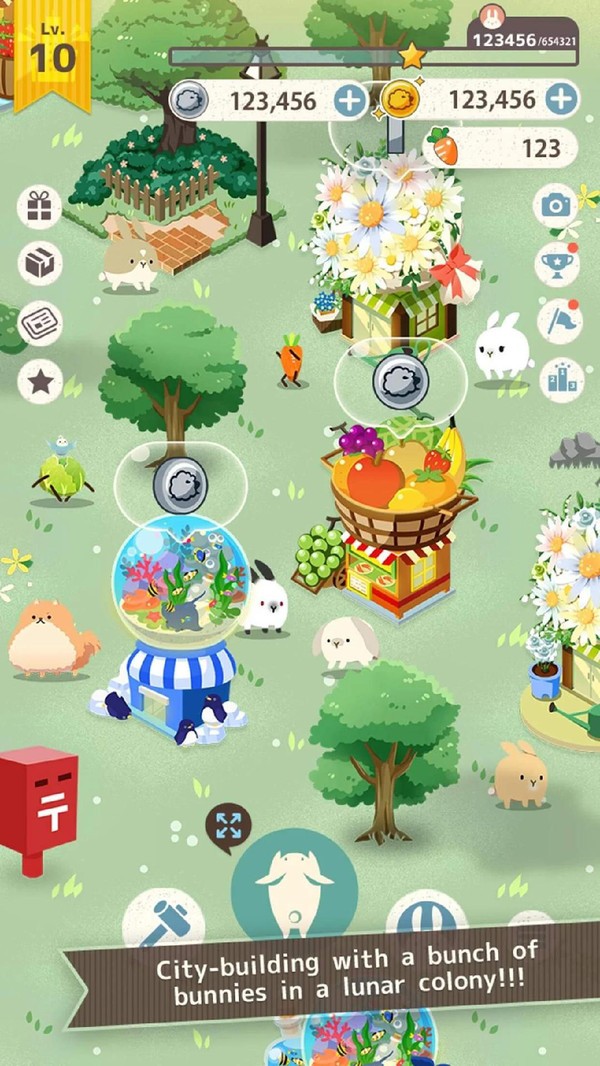Open the package inventory icon
This screenshot has height=1066, width=600.
(40, 264)
